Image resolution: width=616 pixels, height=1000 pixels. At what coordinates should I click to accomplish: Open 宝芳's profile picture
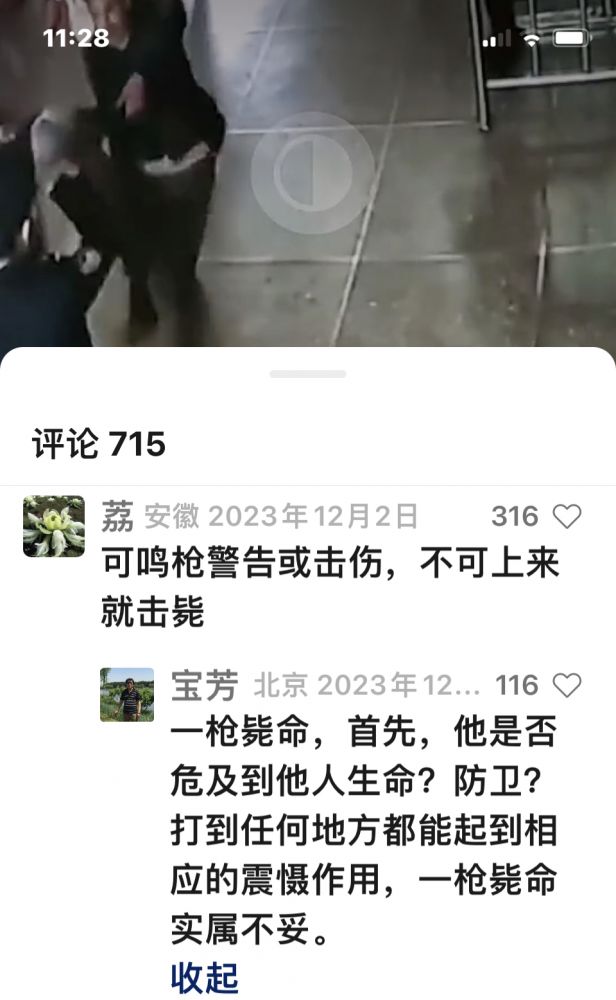[x=127, y=695]
